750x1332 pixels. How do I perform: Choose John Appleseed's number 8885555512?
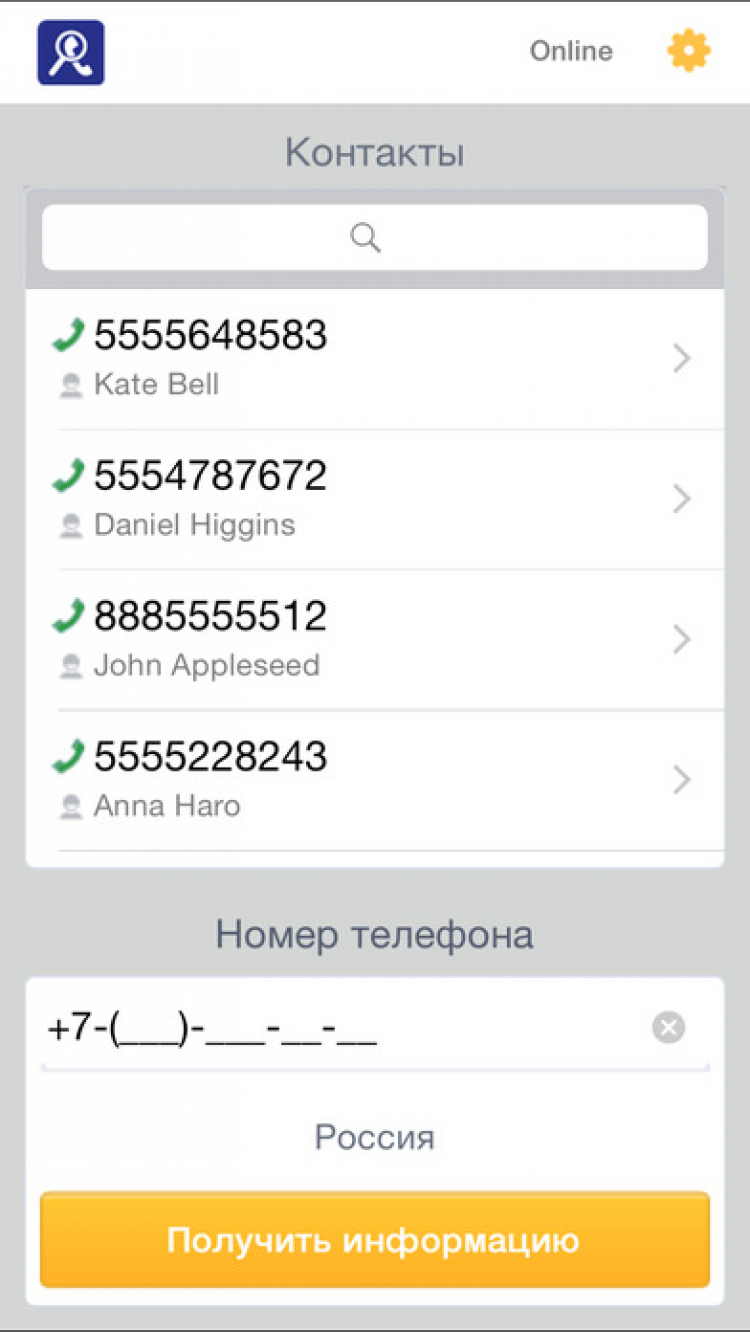pyautogui.click(x=374, y=639)
